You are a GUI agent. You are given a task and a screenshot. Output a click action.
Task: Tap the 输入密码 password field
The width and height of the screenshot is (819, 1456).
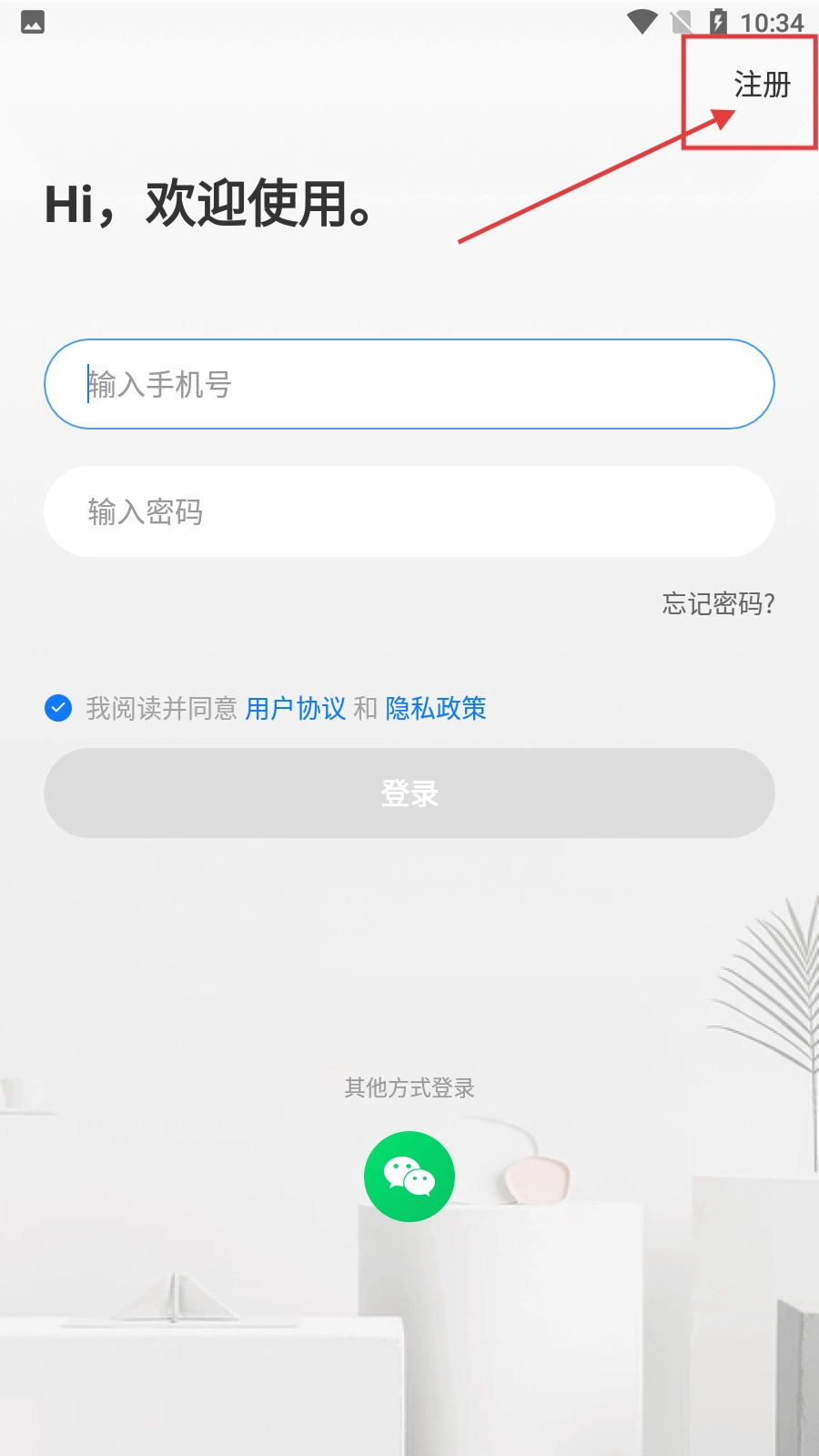(x=409, y=511)
